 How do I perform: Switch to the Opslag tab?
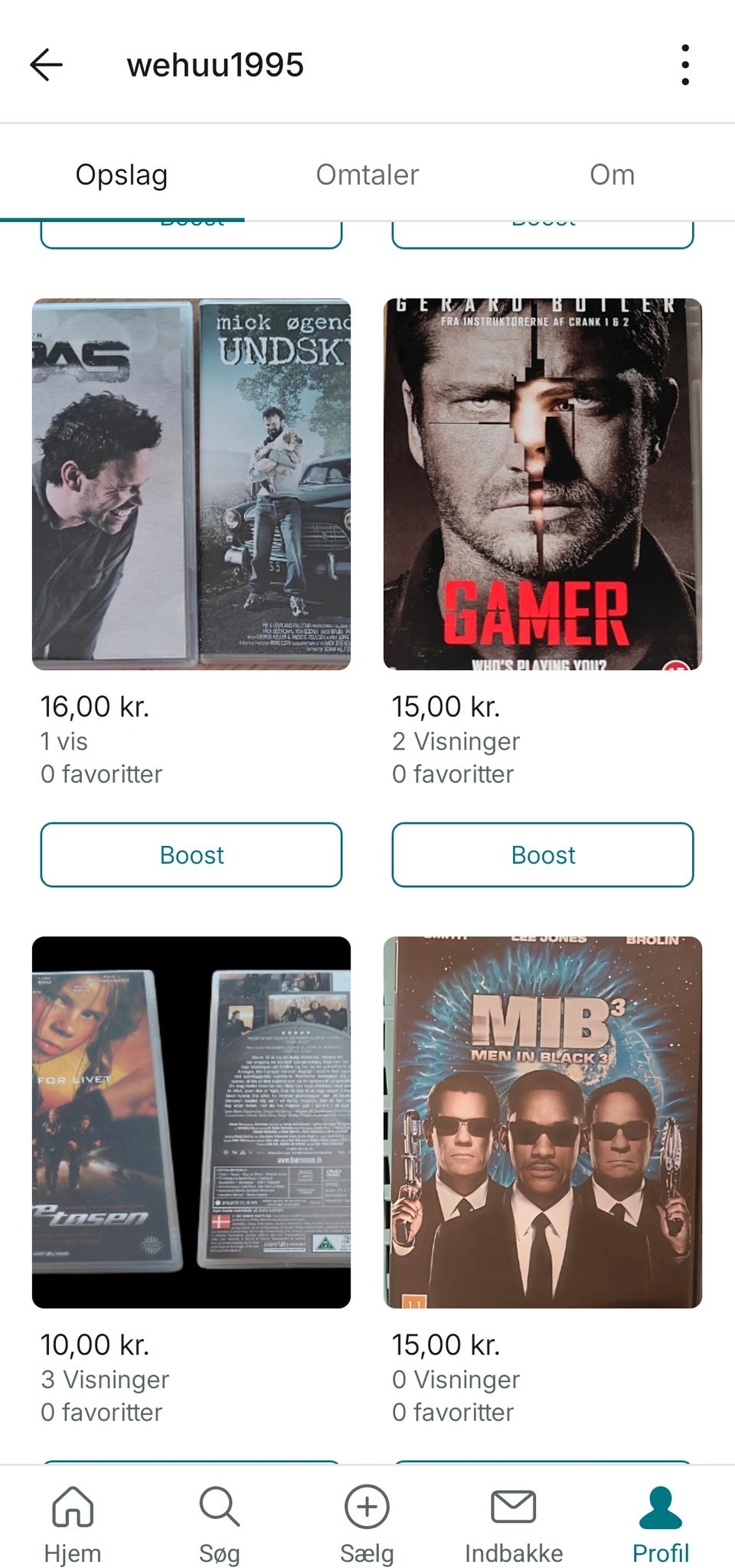coord(122,174)
